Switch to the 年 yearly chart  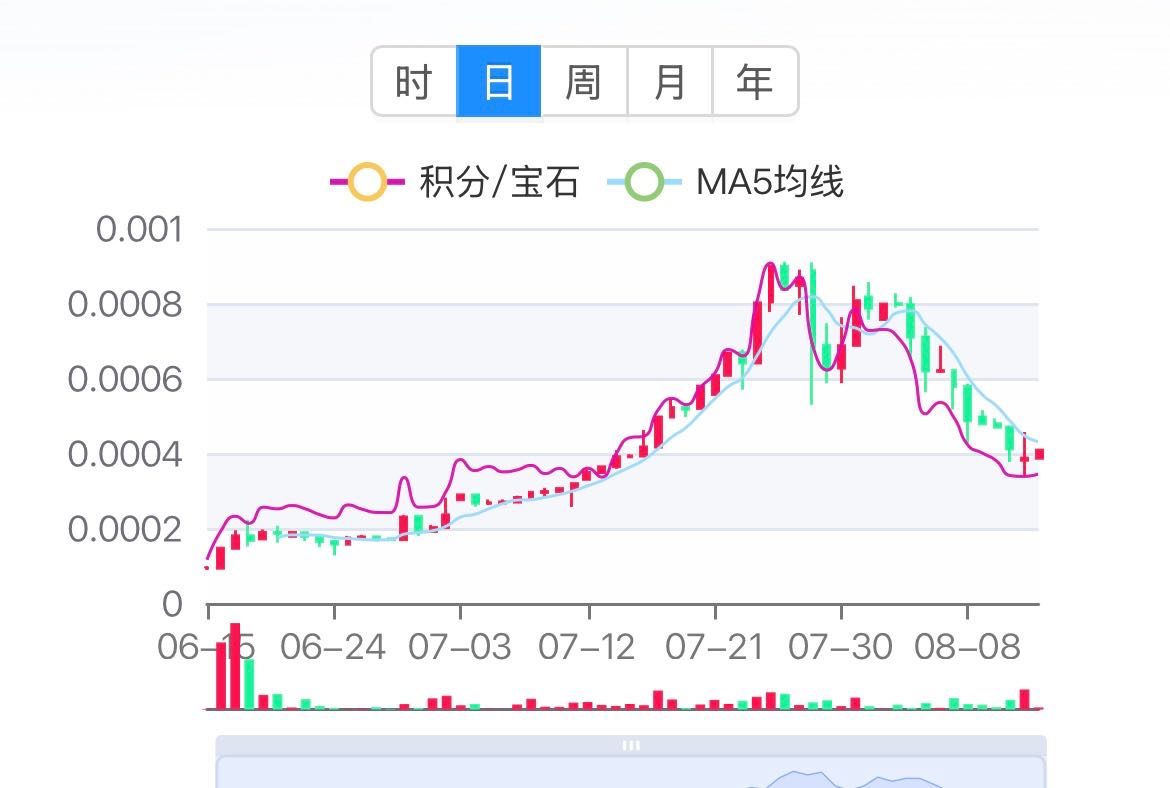tap(755, 81)
